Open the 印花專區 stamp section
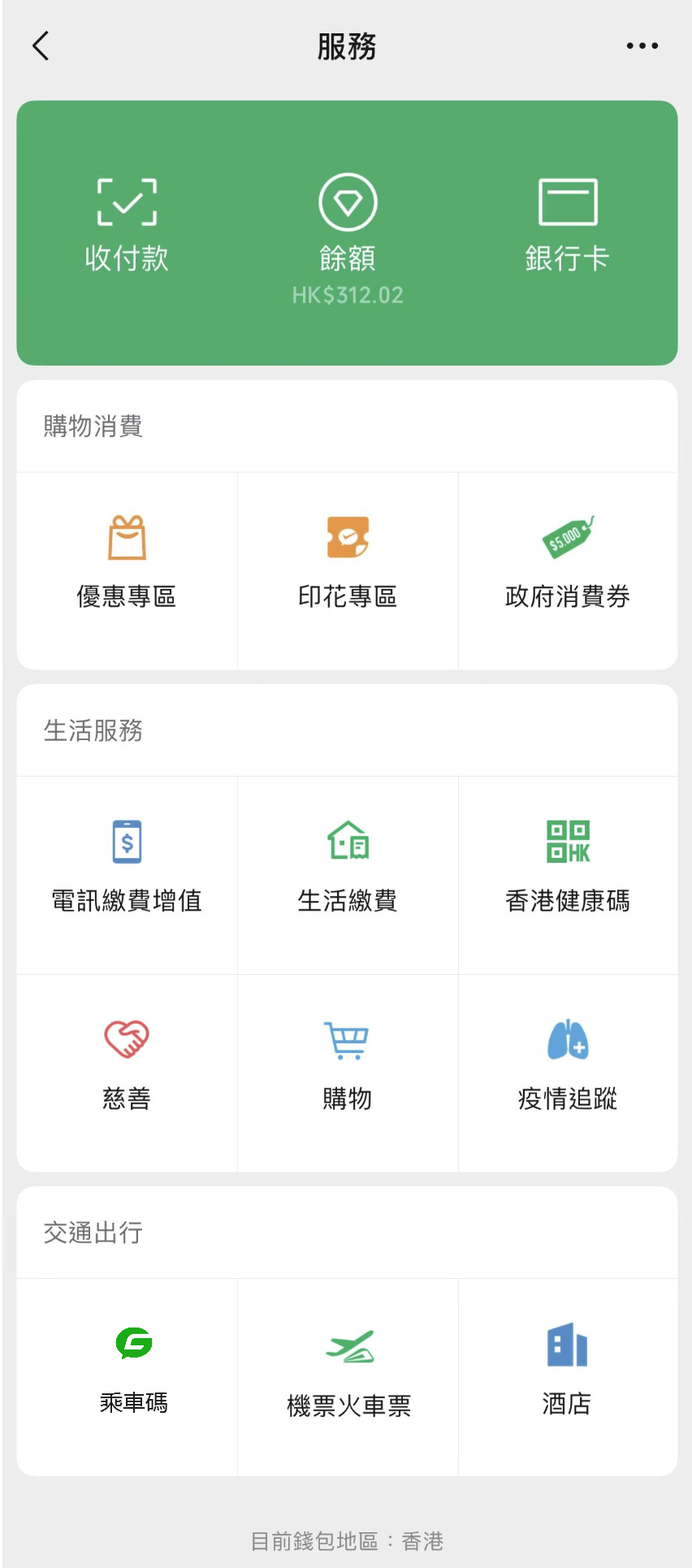Viewport: 692px width, 1568px height. pos(348,562)
